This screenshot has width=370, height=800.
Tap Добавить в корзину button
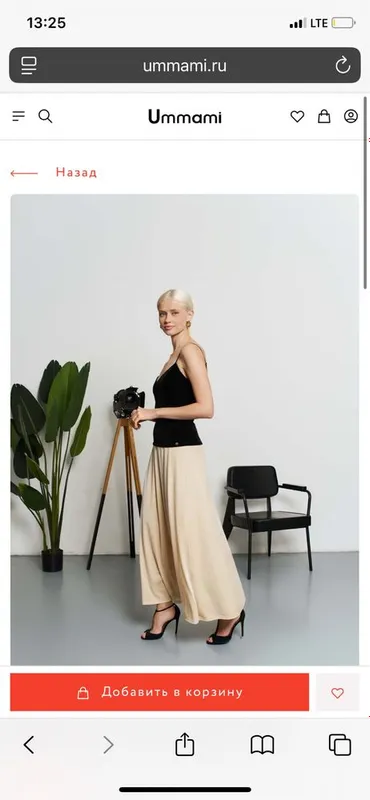(160, 692)
